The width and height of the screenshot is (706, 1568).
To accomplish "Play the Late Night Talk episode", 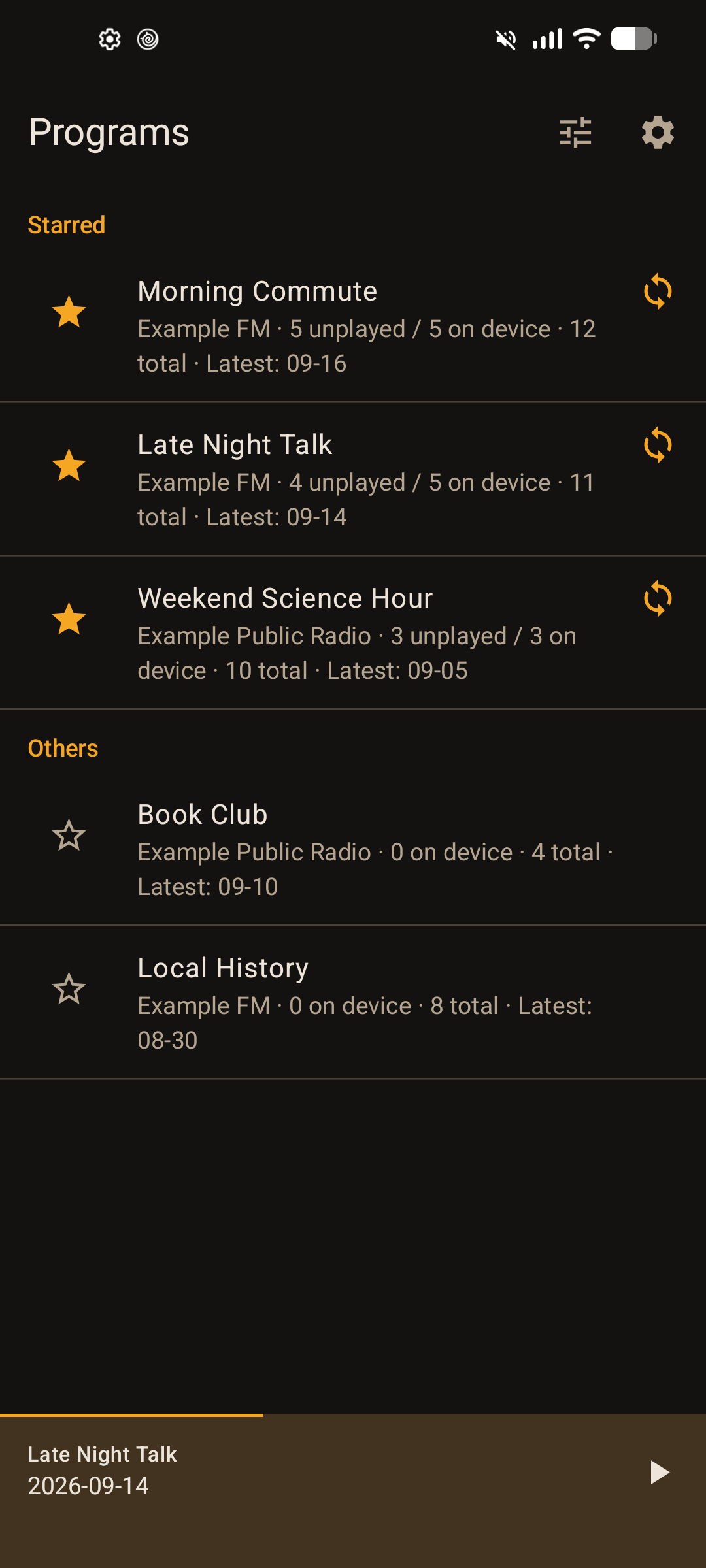I will click(x=659, y=1473).
